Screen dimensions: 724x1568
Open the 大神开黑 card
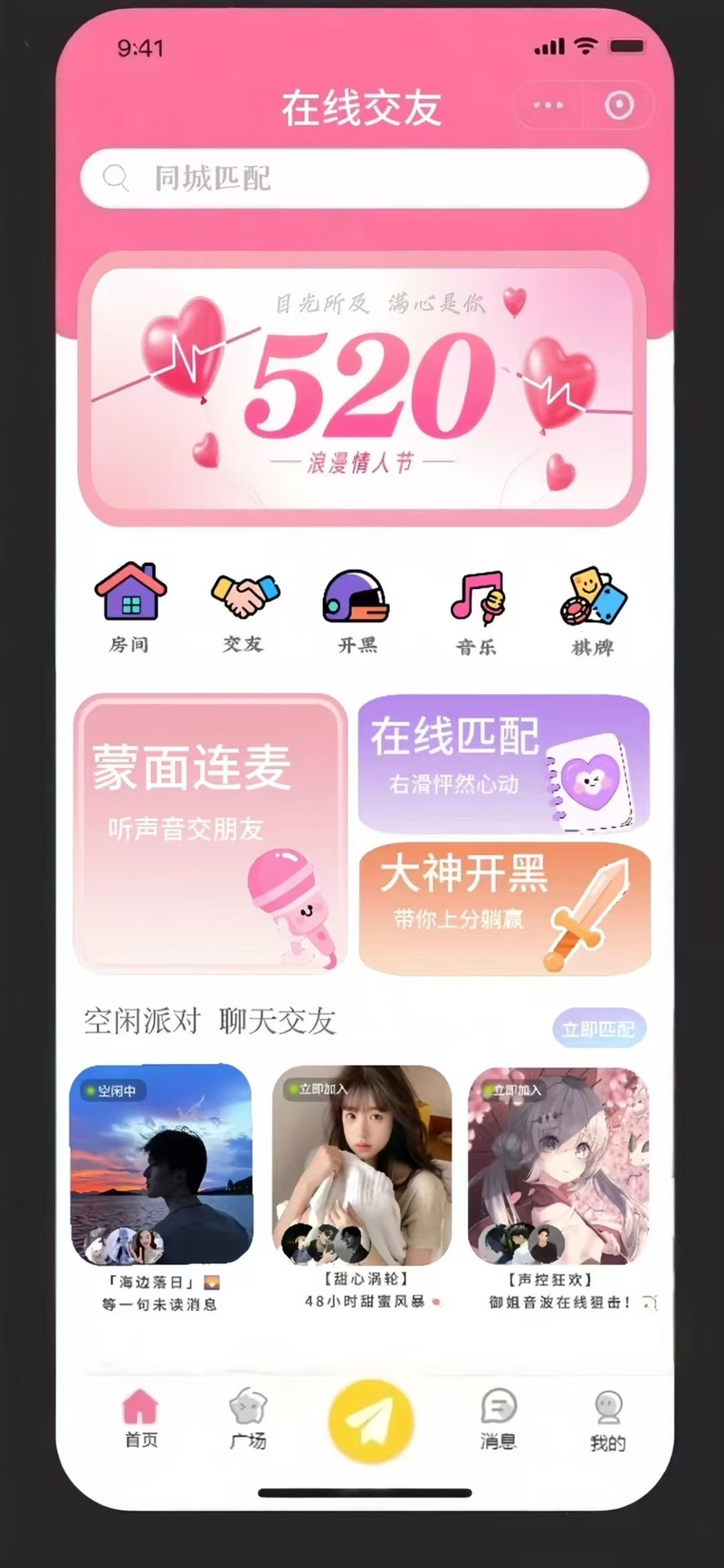503,908
